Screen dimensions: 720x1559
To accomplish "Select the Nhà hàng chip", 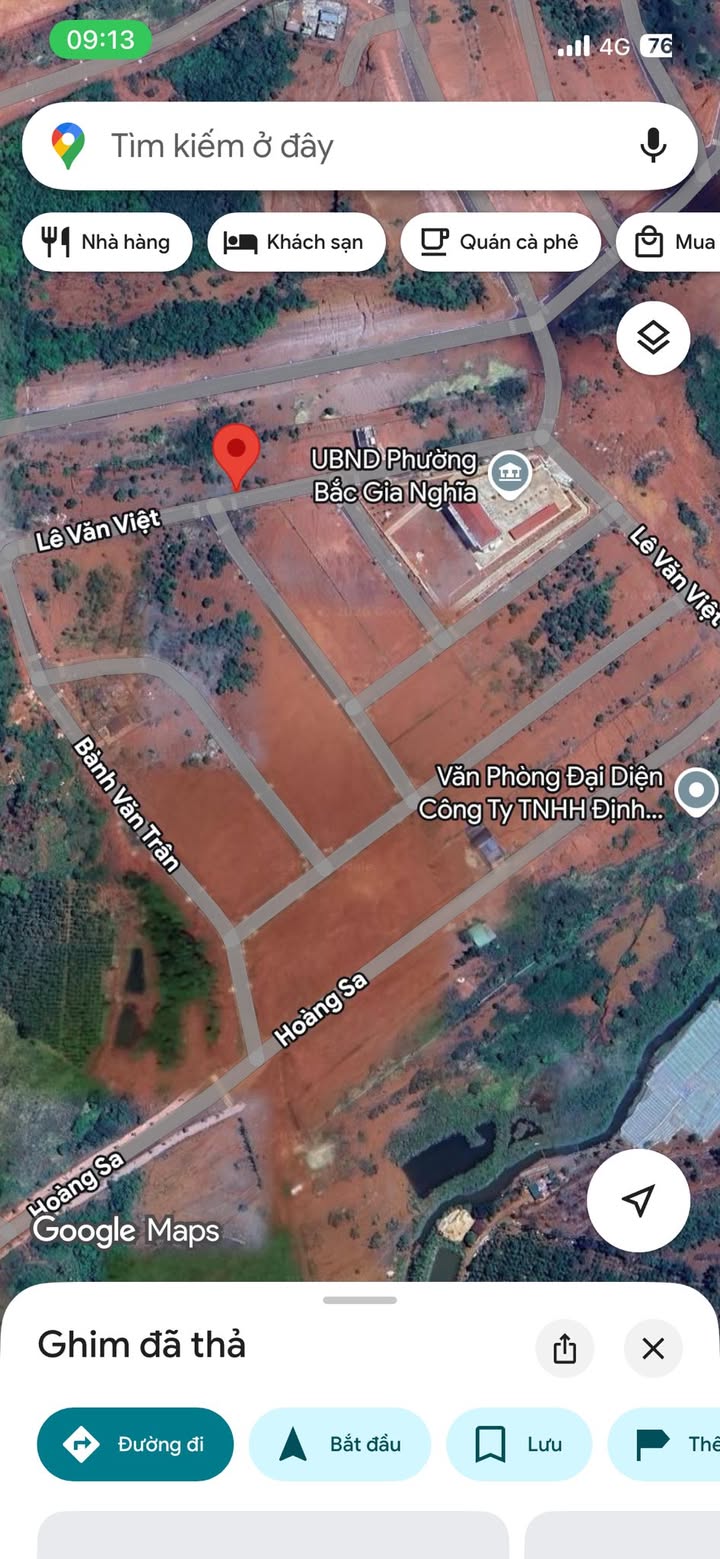I will pos(107,242).
